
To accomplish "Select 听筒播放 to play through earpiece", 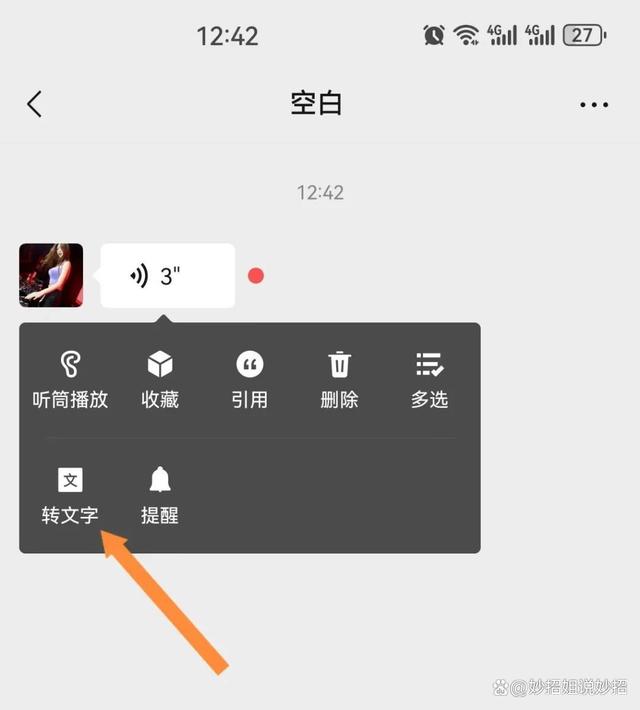I will 70,379.
